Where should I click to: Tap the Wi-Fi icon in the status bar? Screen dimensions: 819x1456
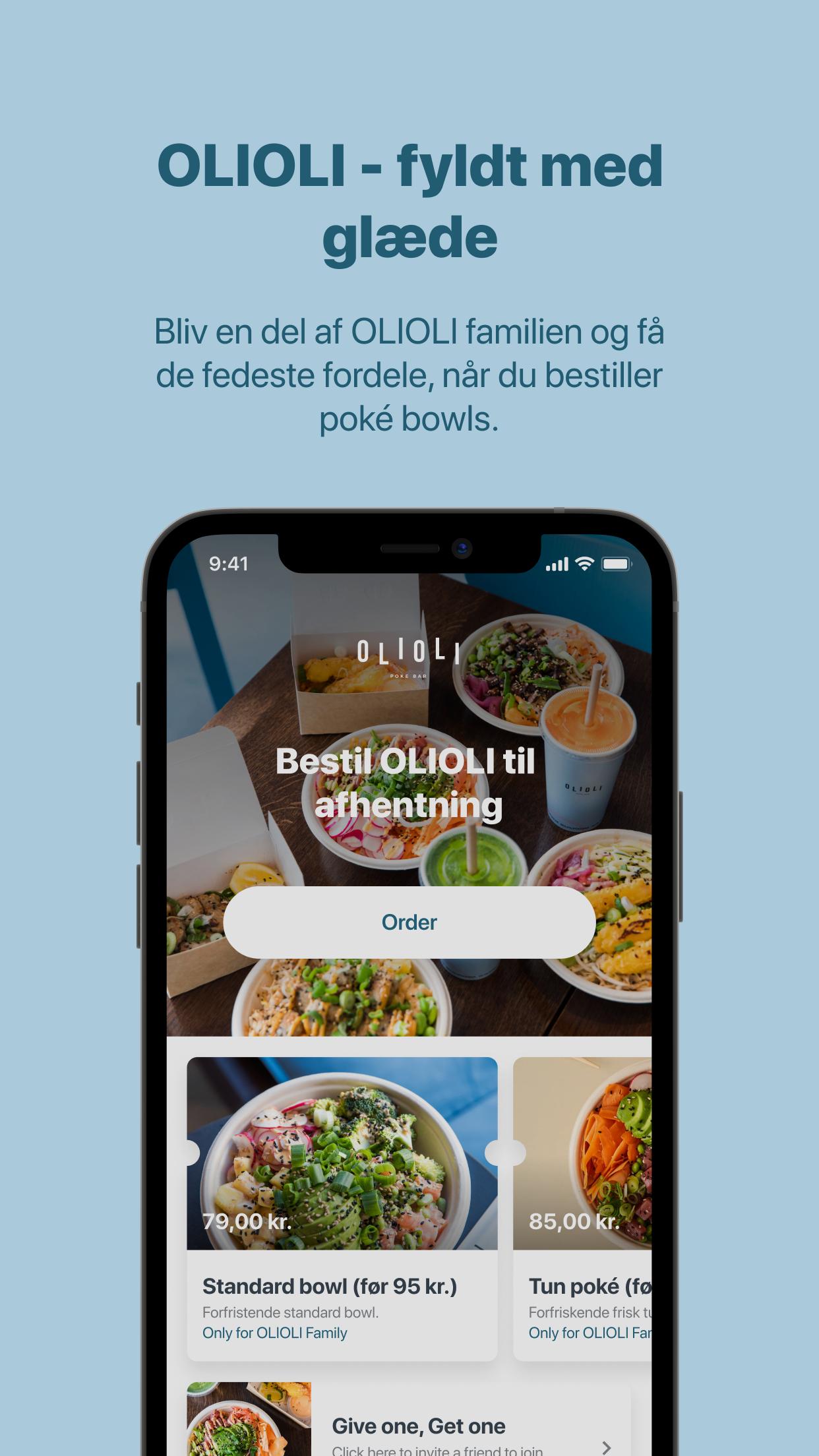click(x=584, y=562)
